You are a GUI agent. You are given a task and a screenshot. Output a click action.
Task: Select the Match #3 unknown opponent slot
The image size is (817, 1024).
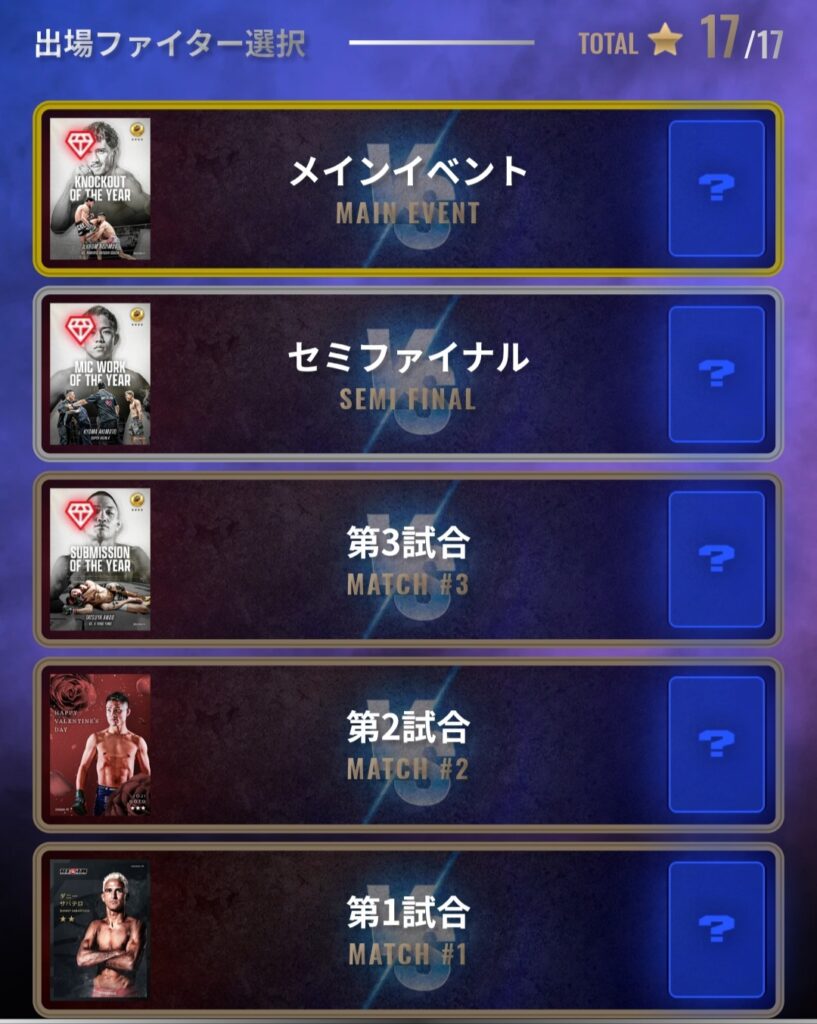coord(716,559)
